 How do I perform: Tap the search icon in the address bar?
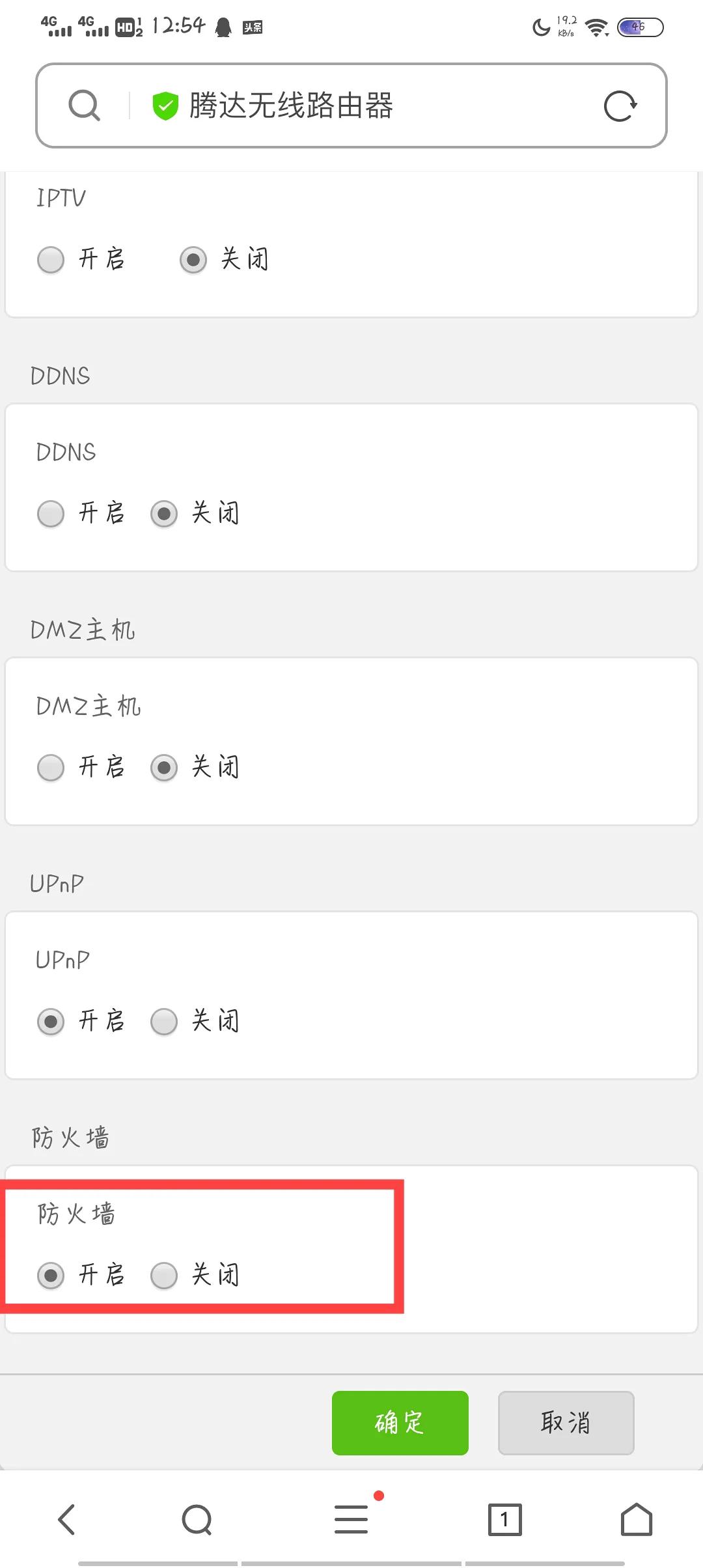pos(85,105)
